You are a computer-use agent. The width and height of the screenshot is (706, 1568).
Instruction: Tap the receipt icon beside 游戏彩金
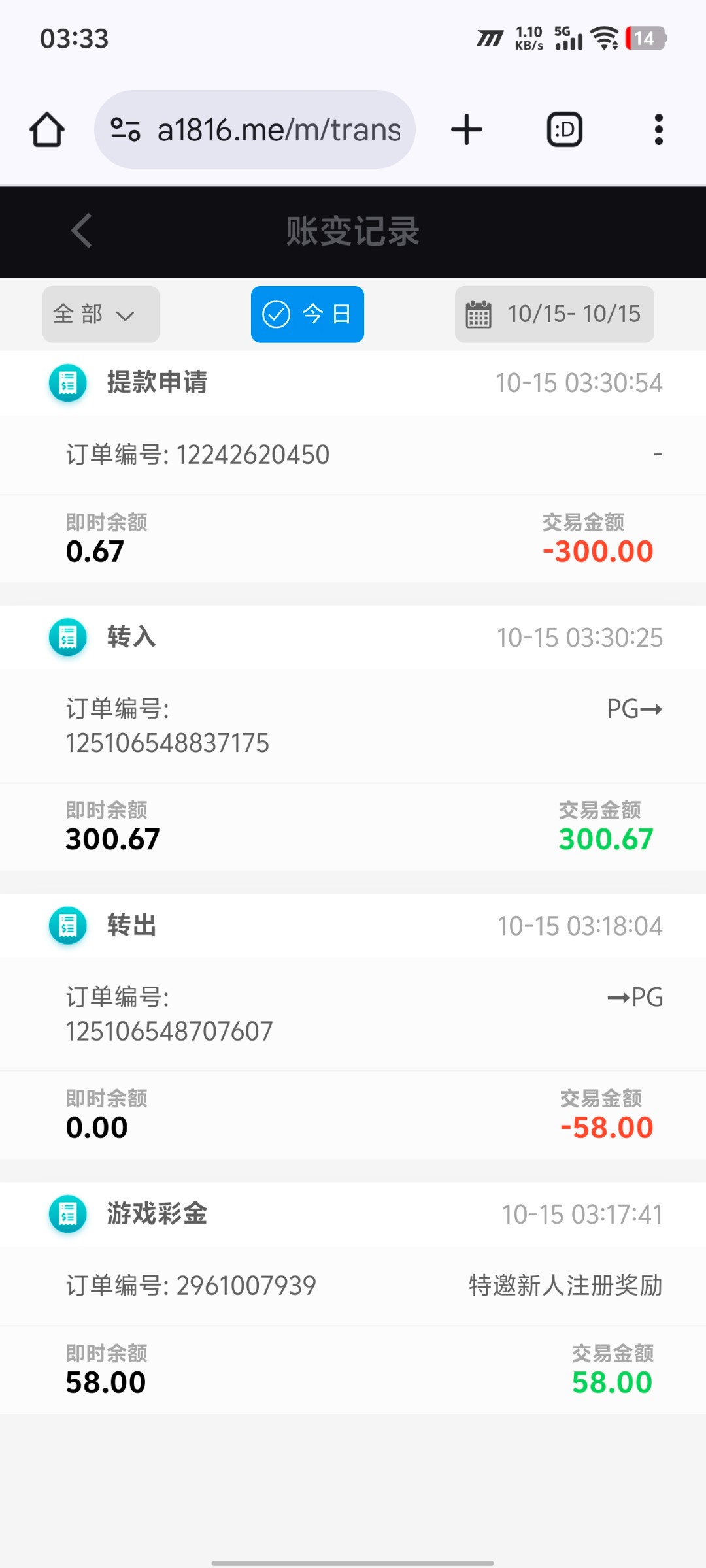[x=67, y=1214]
